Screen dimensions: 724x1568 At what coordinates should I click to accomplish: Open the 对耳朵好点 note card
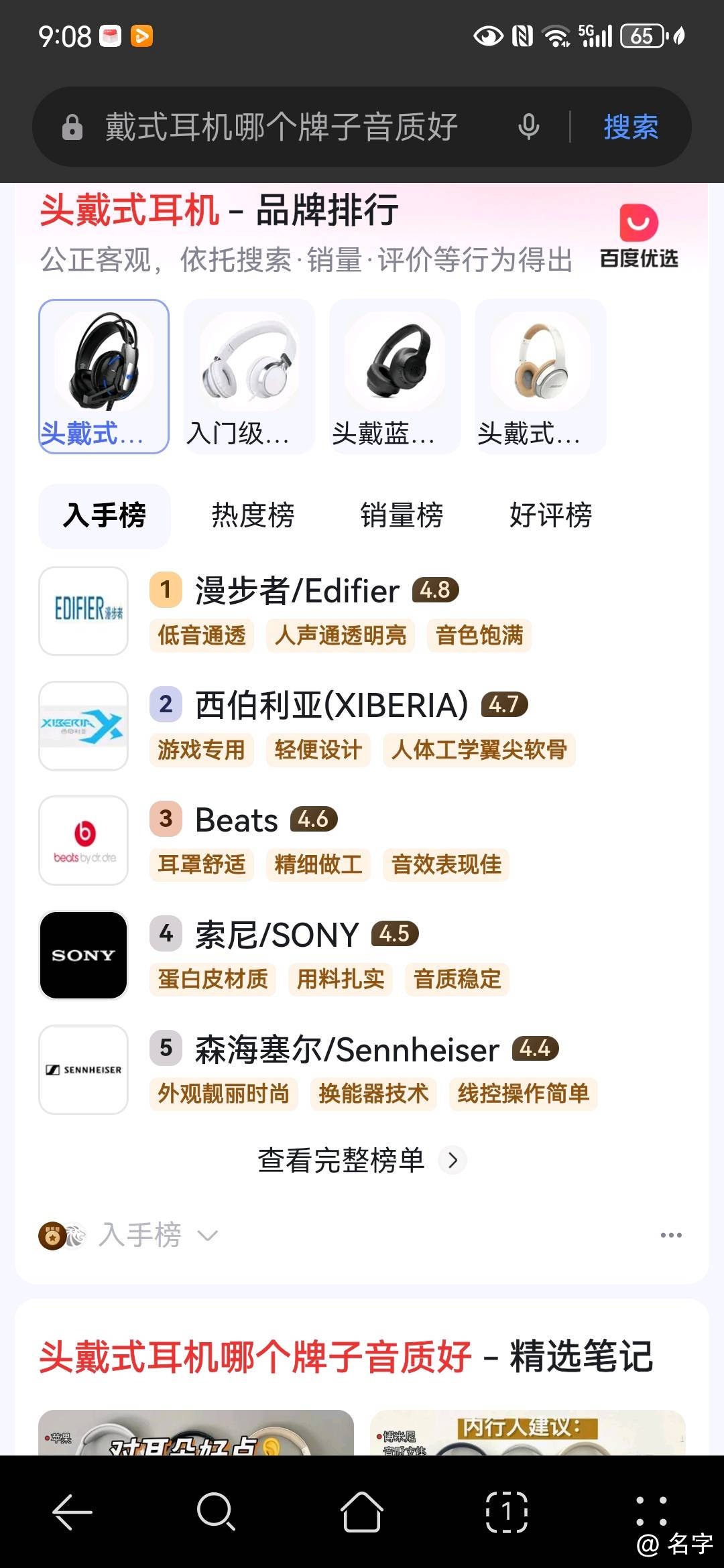tap(196, 1434)
